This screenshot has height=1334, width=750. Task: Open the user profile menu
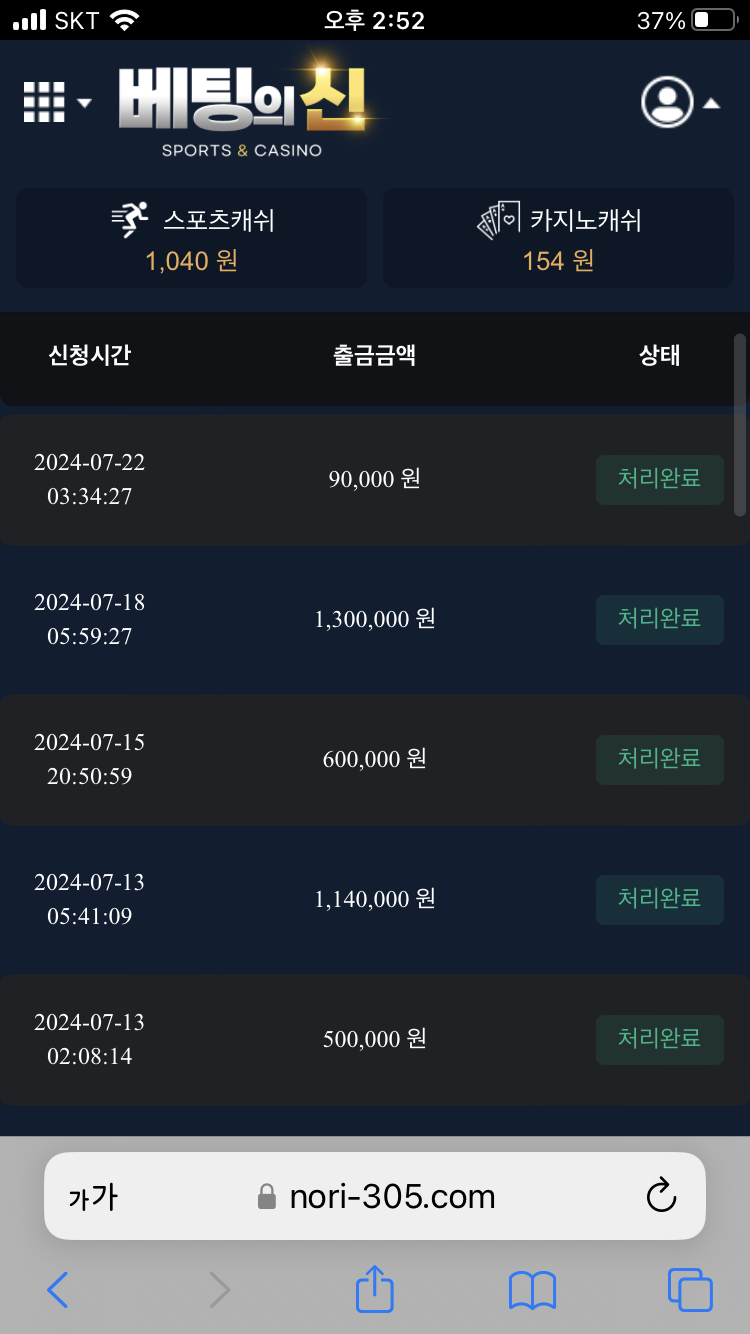(x=680, y=102)
